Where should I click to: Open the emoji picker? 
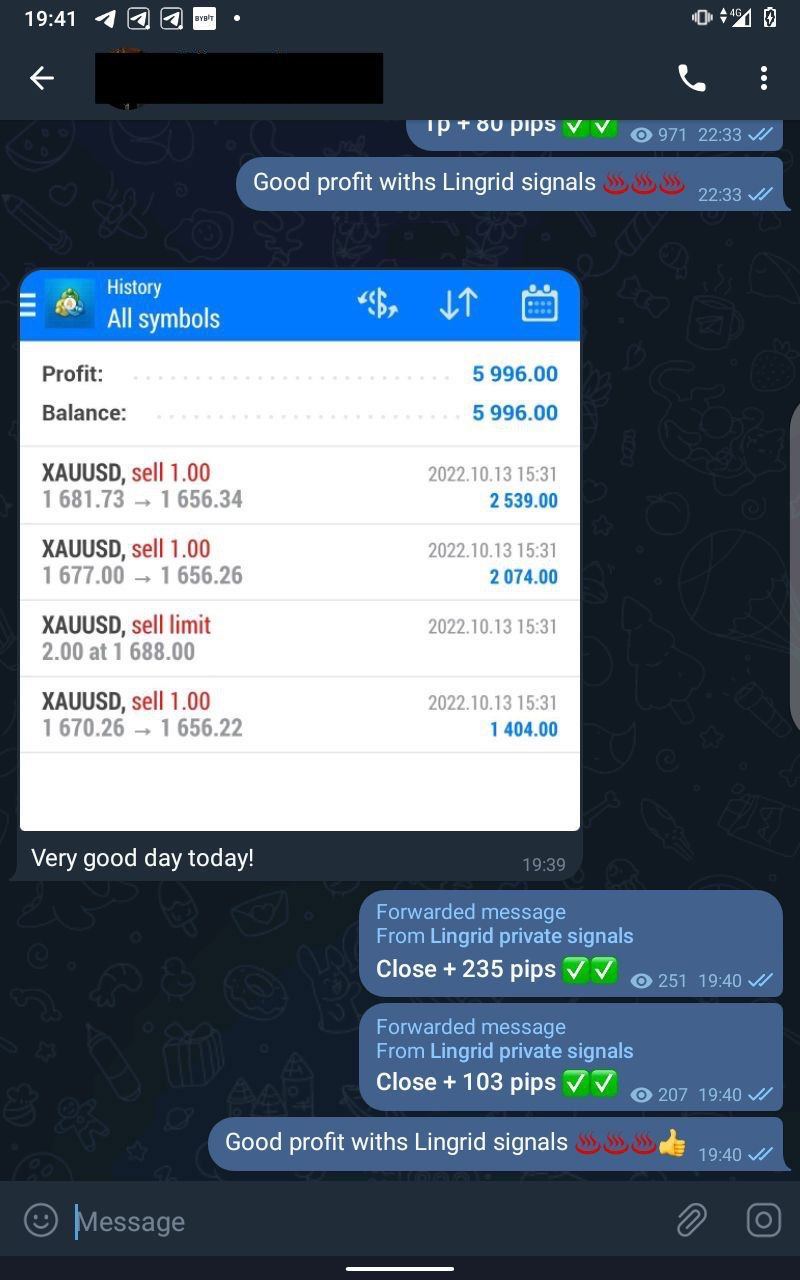point(41,1220)
